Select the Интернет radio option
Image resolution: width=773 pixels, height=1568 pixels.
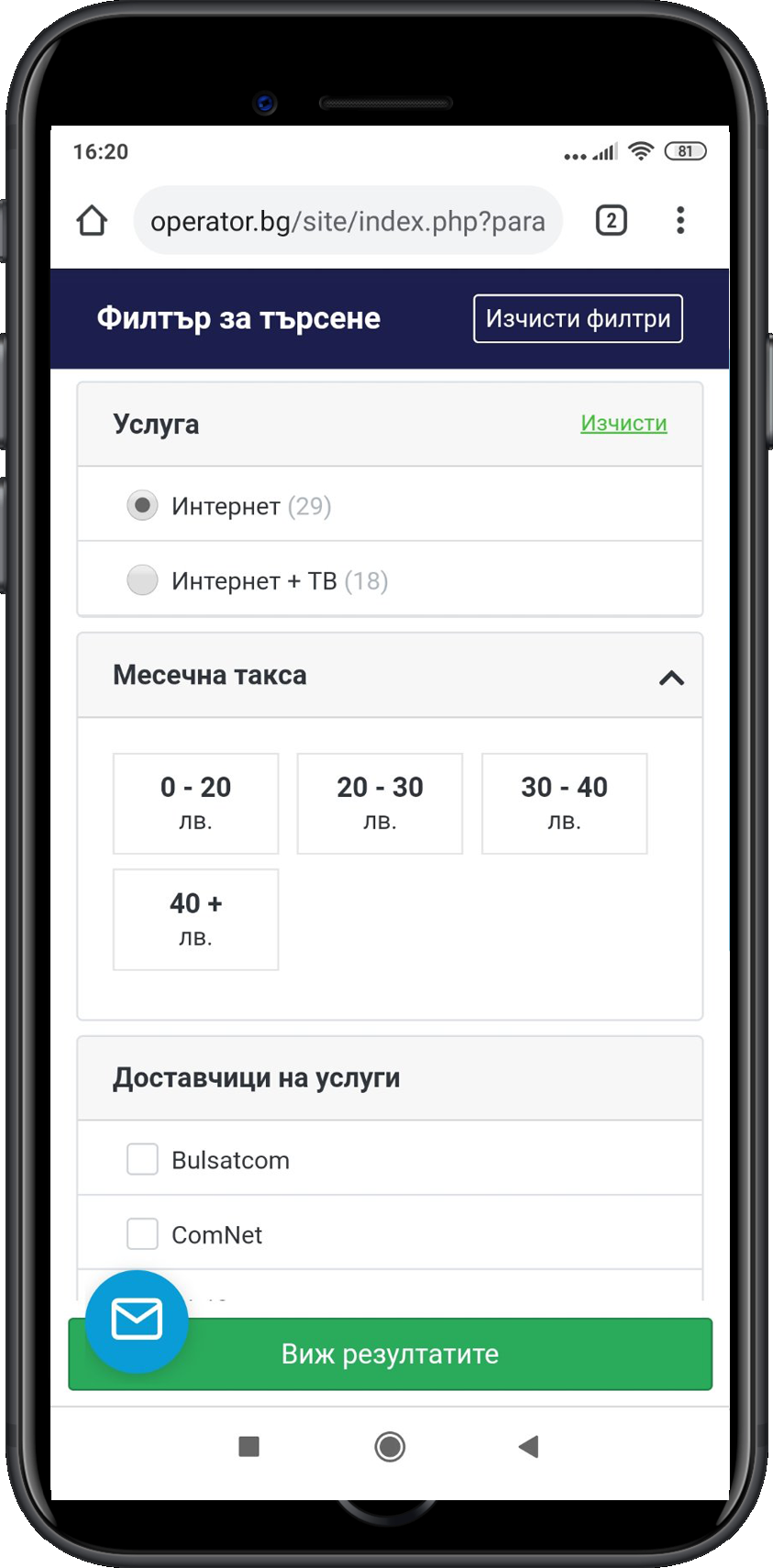(142, 505)
